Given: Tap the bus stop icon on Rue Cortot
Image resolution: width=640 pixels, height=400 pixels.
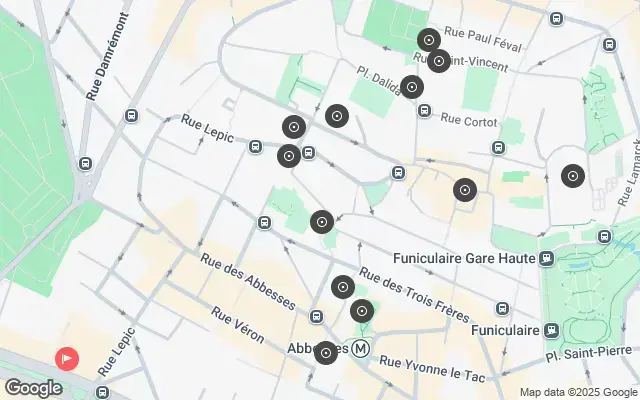Looking at the screenshot, I should 425,111.
